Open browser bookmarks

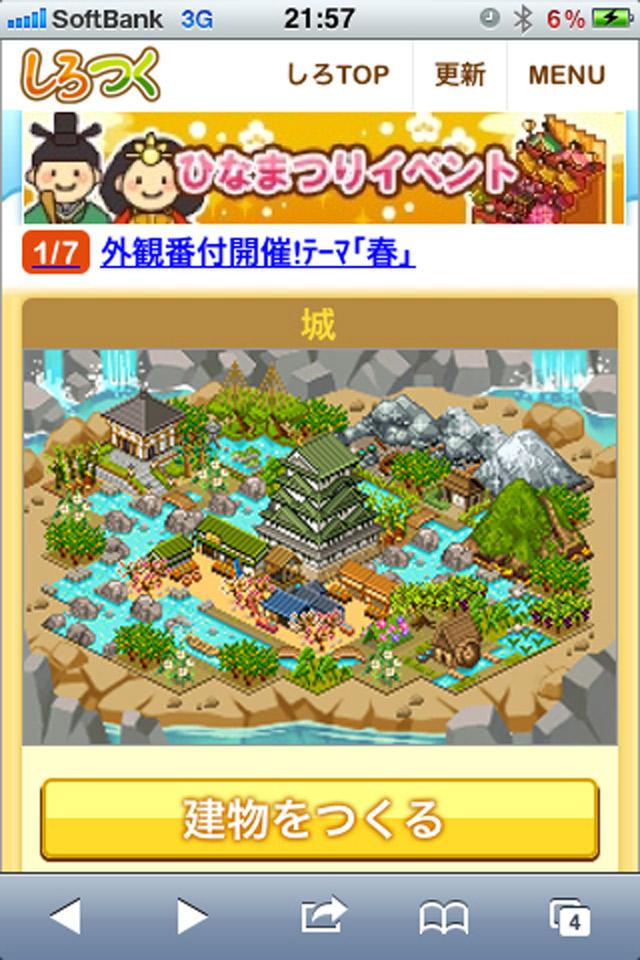(444, 915)
